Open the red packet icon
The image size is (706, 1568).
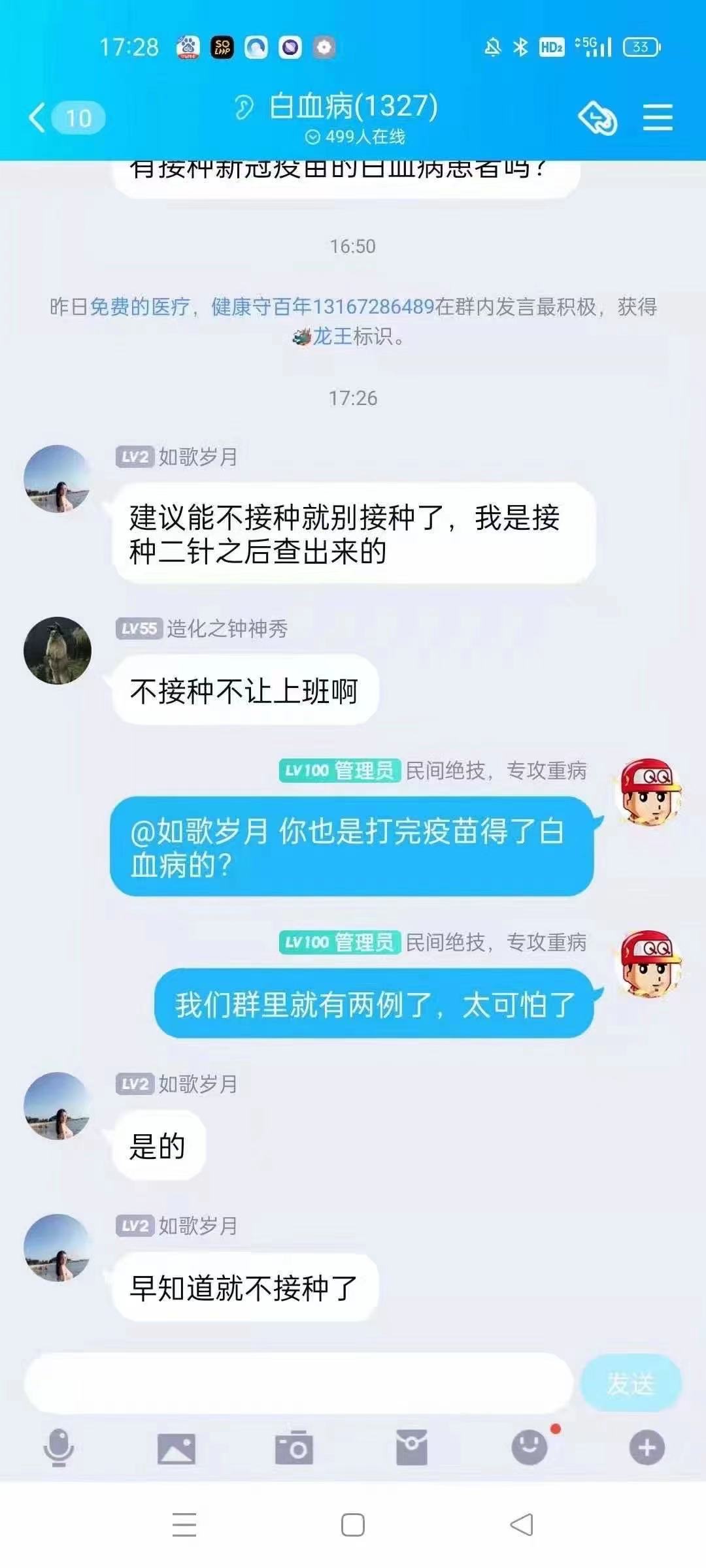[x=411, y=1448]
